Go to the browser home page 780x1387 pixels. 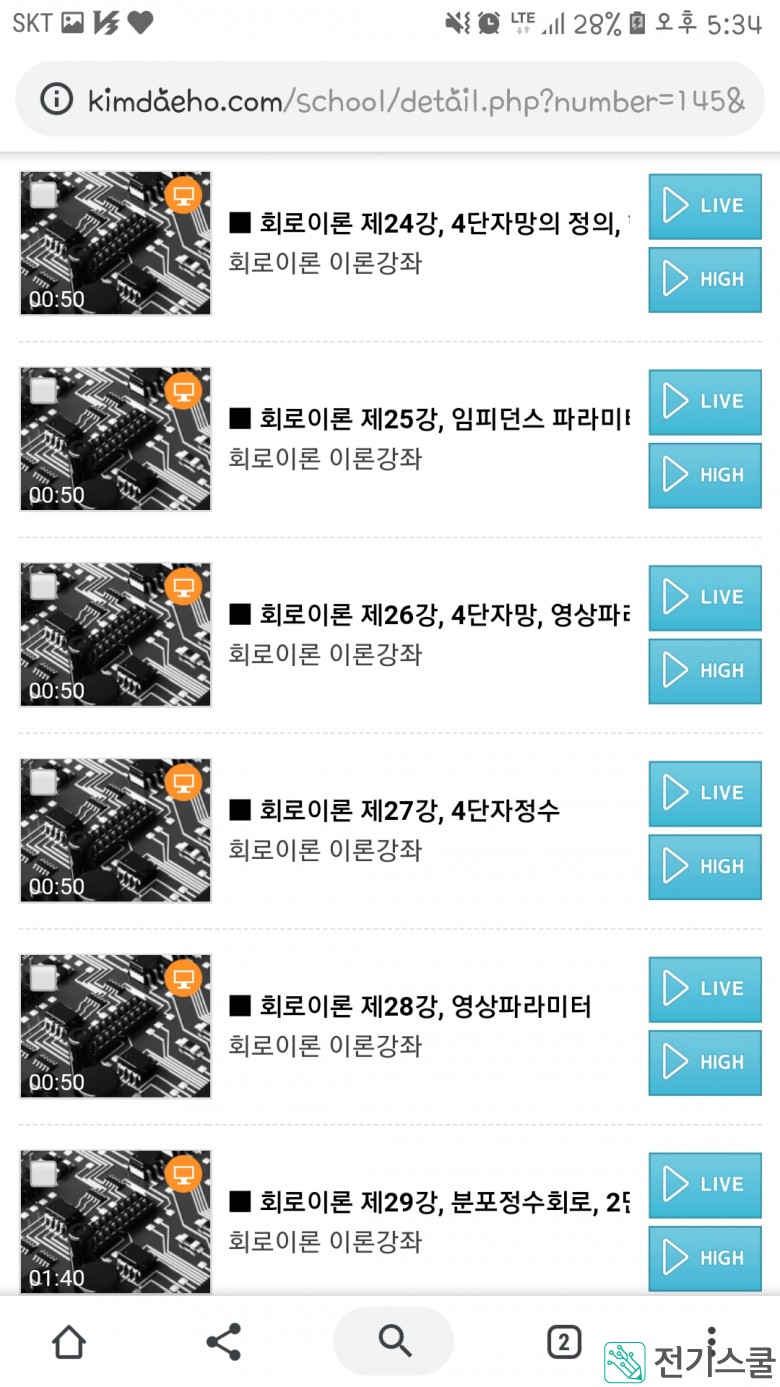pyautogui.click(x=69, y=1342)
